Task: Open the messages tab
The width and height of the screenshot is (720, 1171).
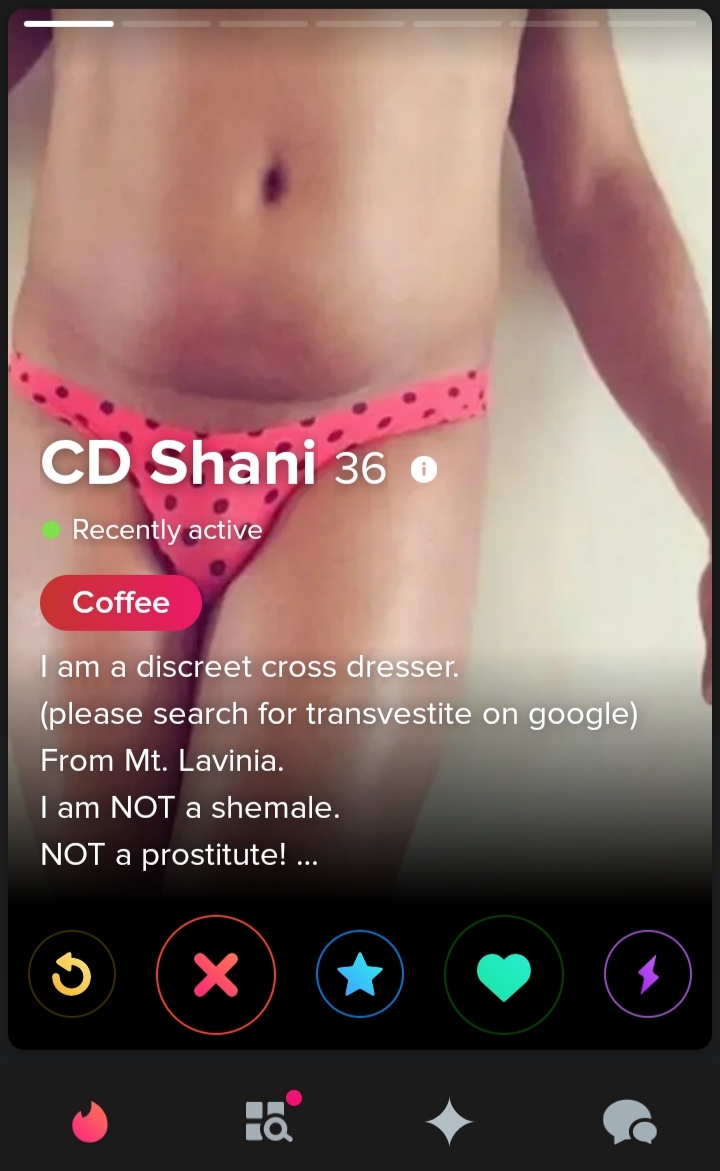Action: 630,1122
